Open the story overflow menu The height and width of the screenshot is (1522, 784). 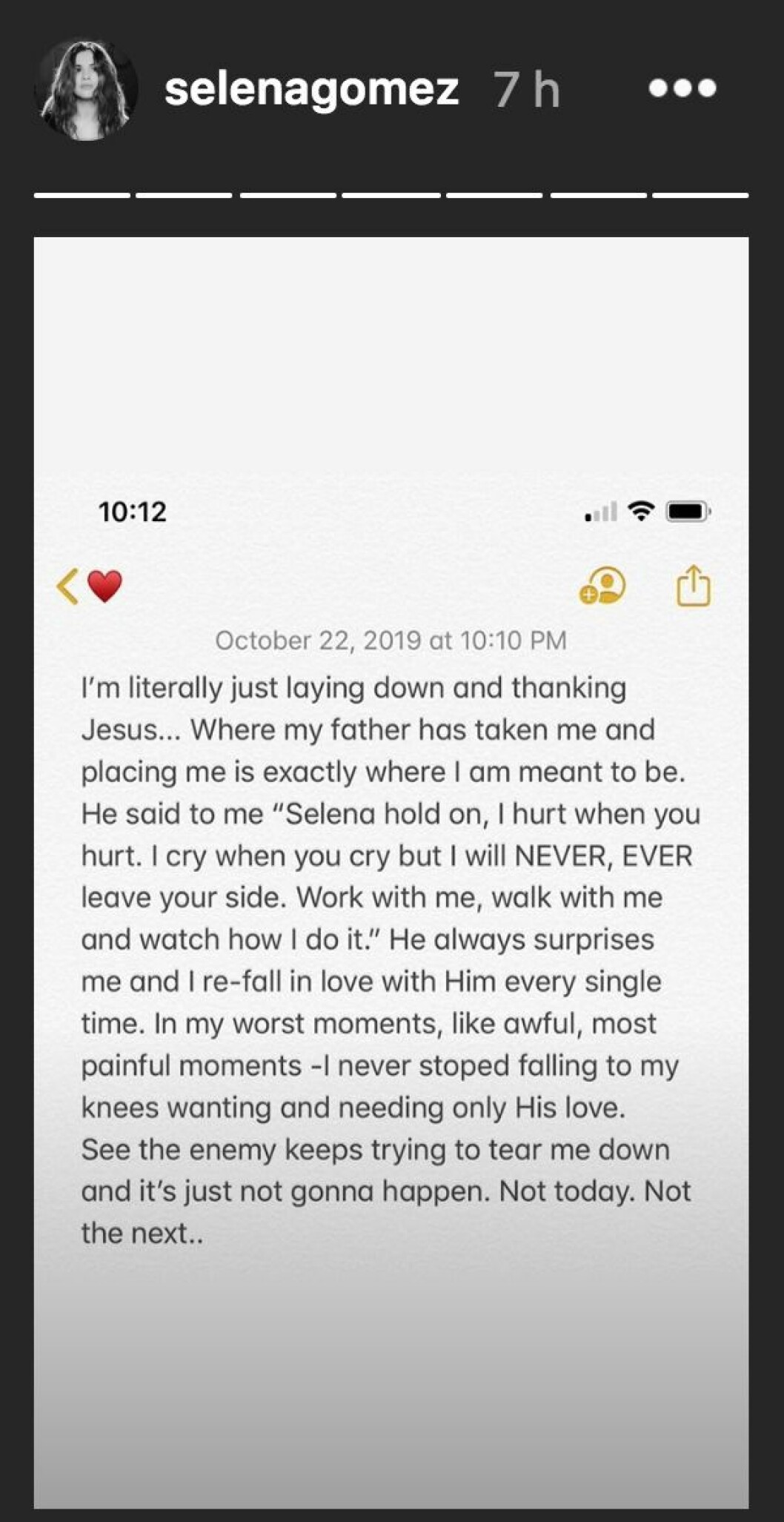(x=682, y=88)
